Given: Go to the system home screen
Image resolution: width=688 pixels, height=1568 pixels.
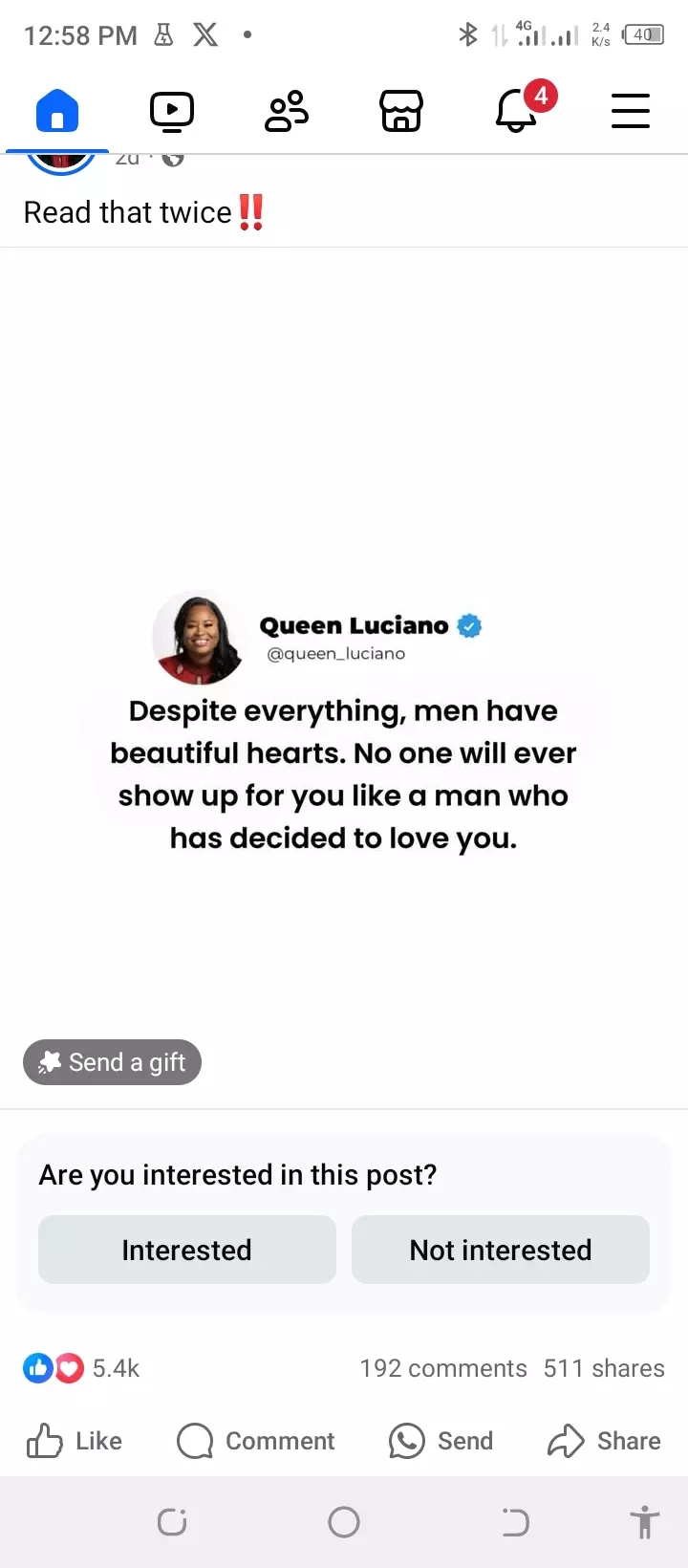Looking at the screenshot, I should (344, 1522).
